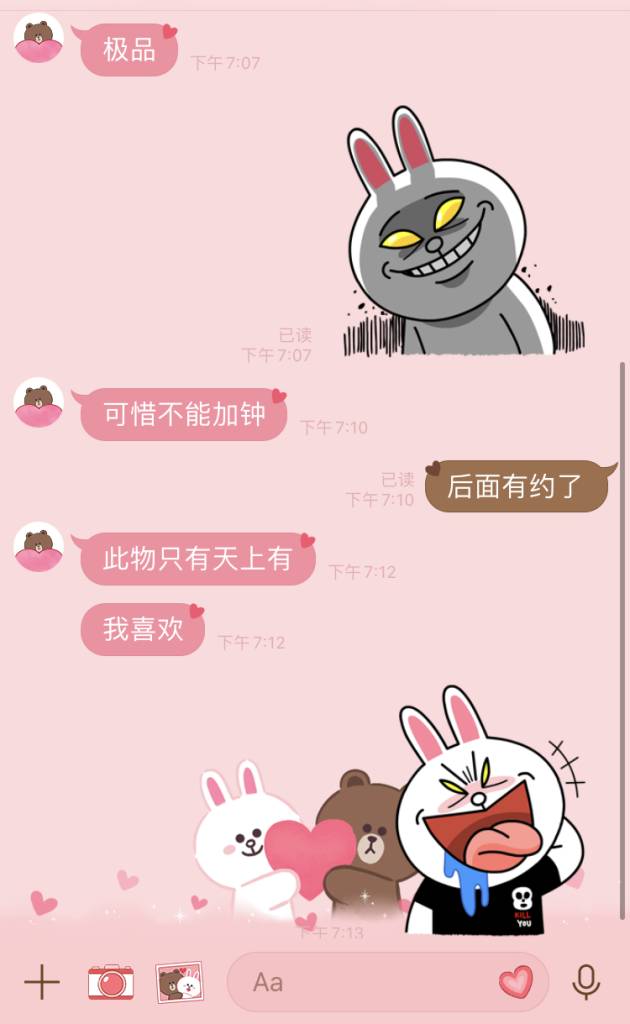This screenshot has width=630, height=1024.
Task: Launch the camera from the chat bar
Action: tap(110, 982)
